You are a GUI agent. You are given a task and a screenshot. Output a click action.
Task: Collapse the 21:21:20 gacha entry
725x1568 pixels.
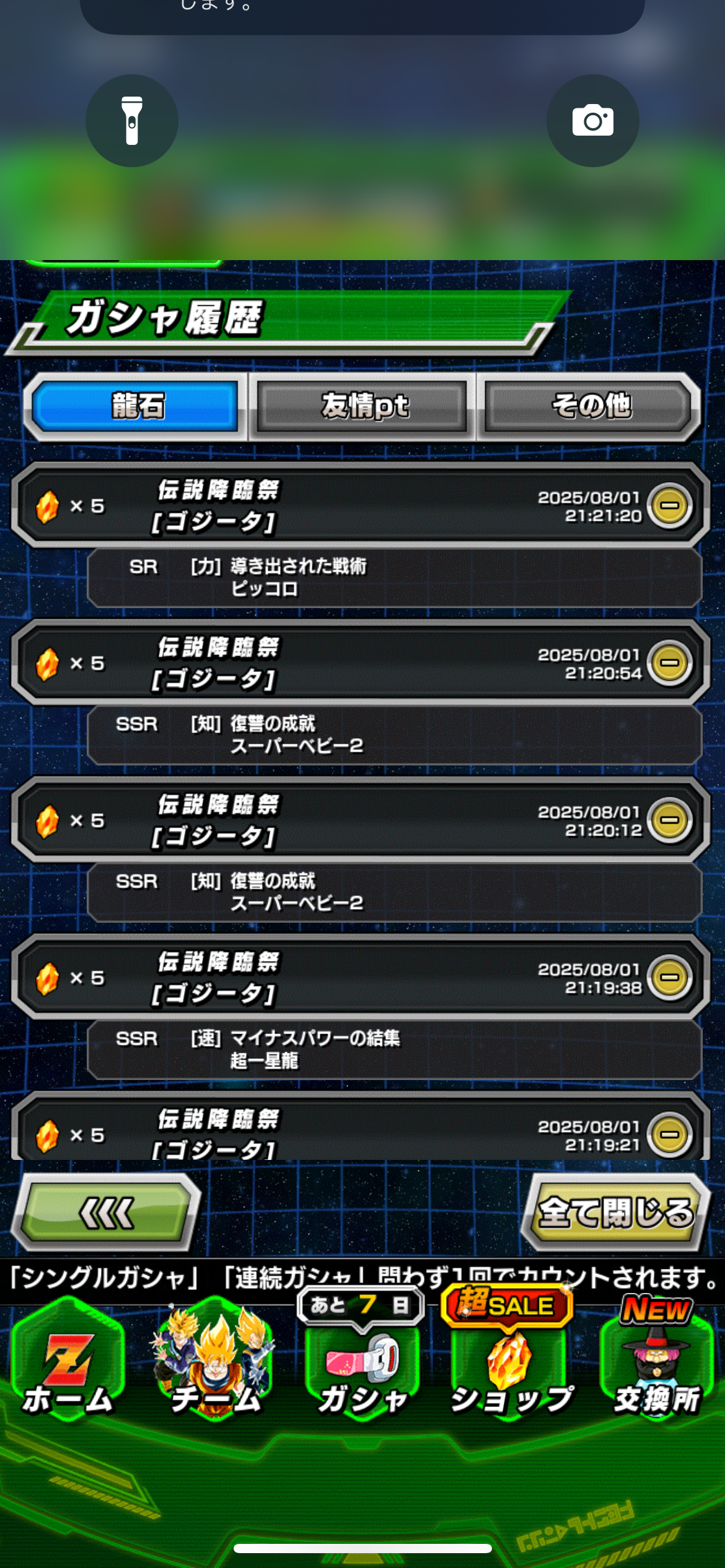[x=670, y=505]
